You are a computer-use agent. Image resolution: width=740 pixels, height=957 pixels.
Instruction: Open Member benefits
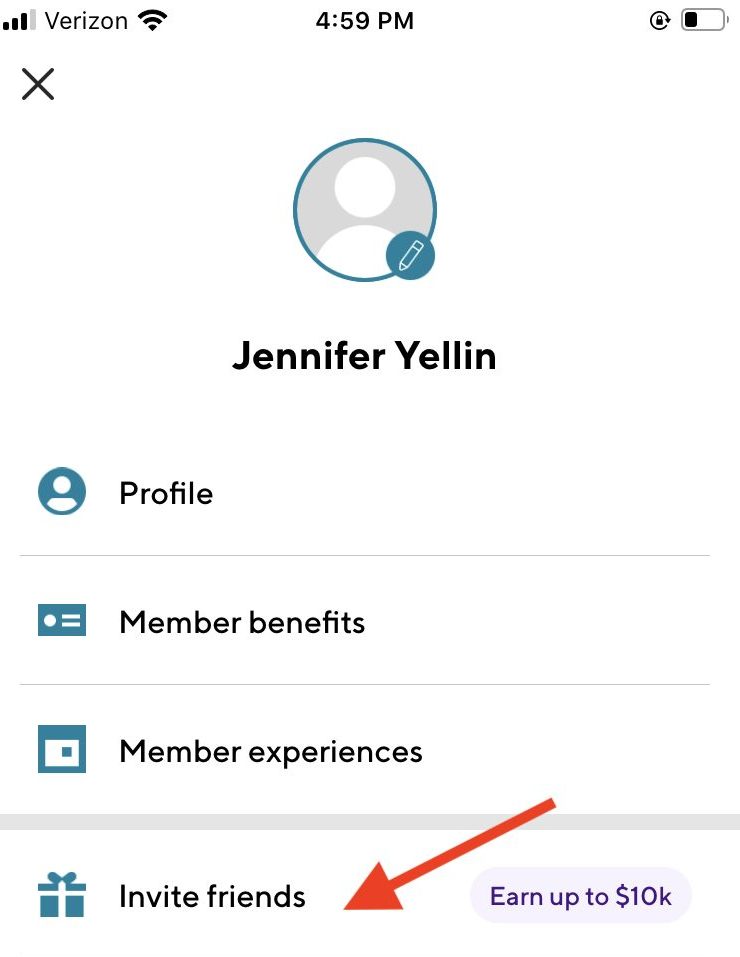click(241, 622)
